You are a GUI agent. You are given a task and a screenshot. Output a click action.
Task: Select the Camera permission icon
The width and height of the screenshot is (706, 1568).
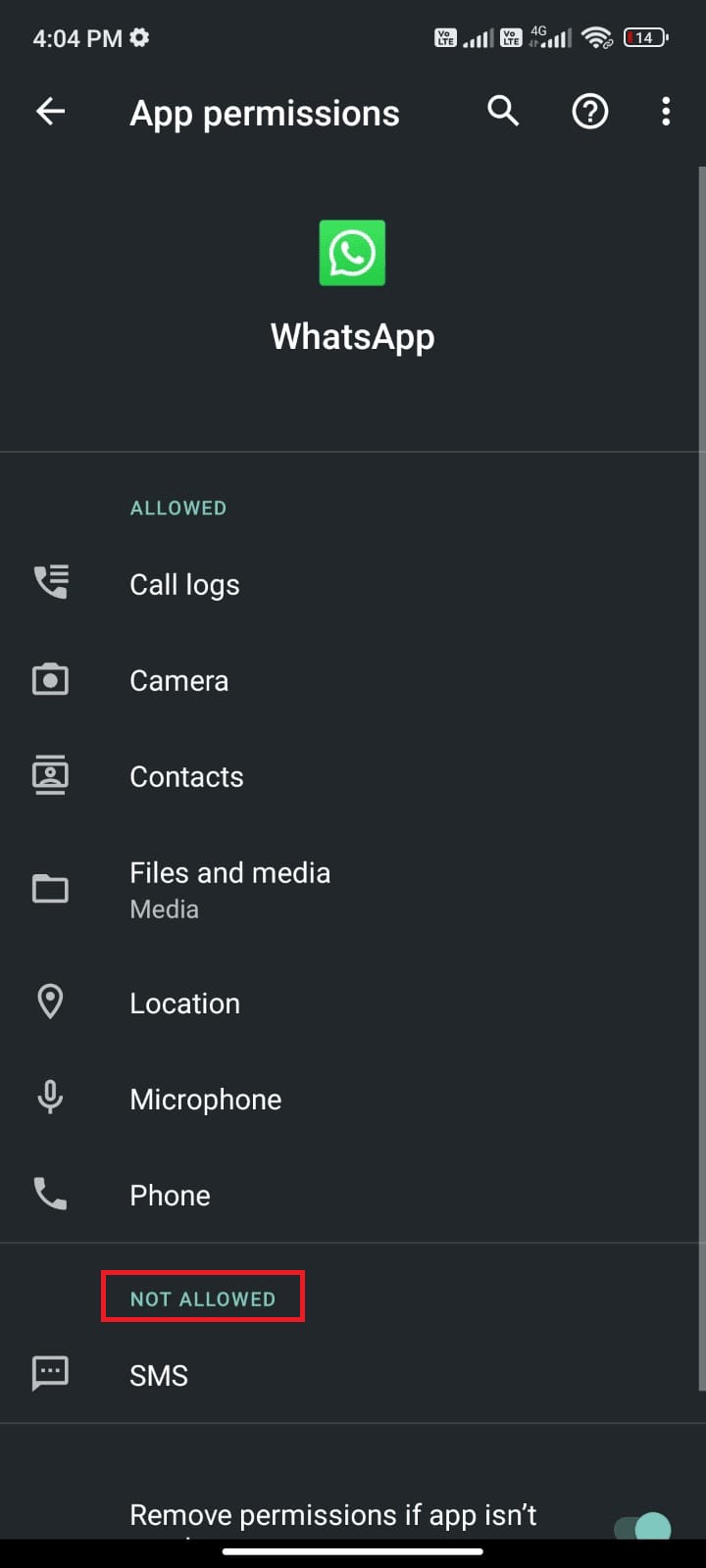pyautogui.click(x=51, y=678)
